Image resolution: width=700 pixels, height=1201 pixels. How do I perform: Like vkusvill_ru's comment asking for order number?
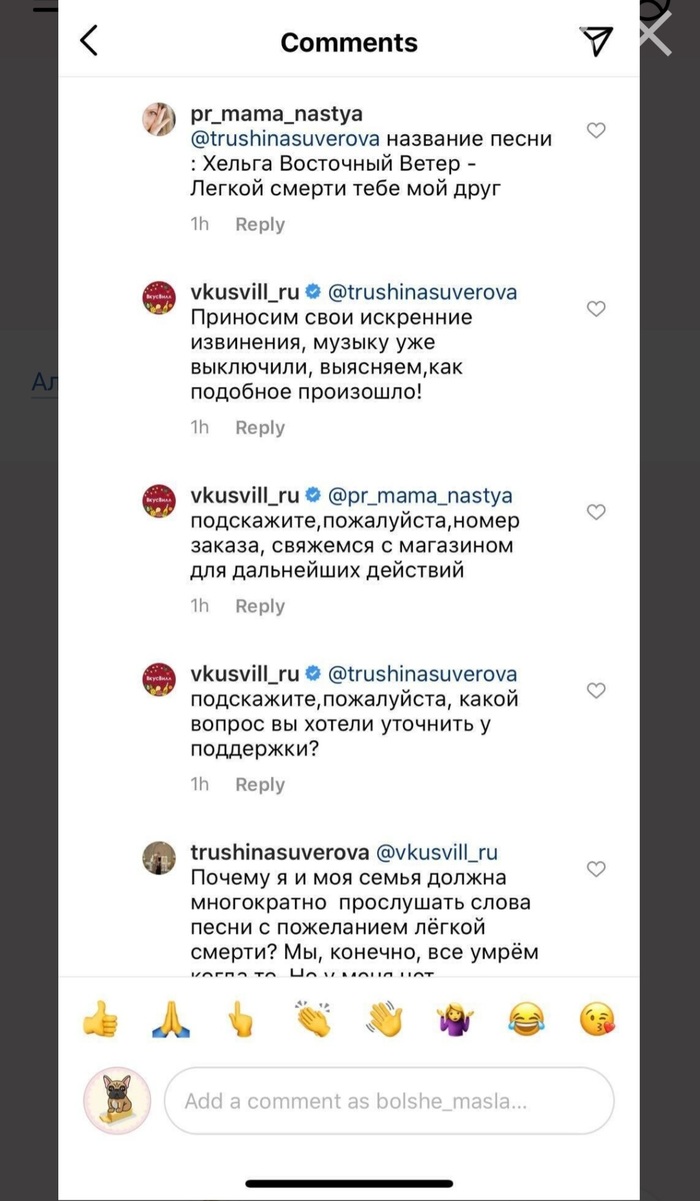point(596,512)
